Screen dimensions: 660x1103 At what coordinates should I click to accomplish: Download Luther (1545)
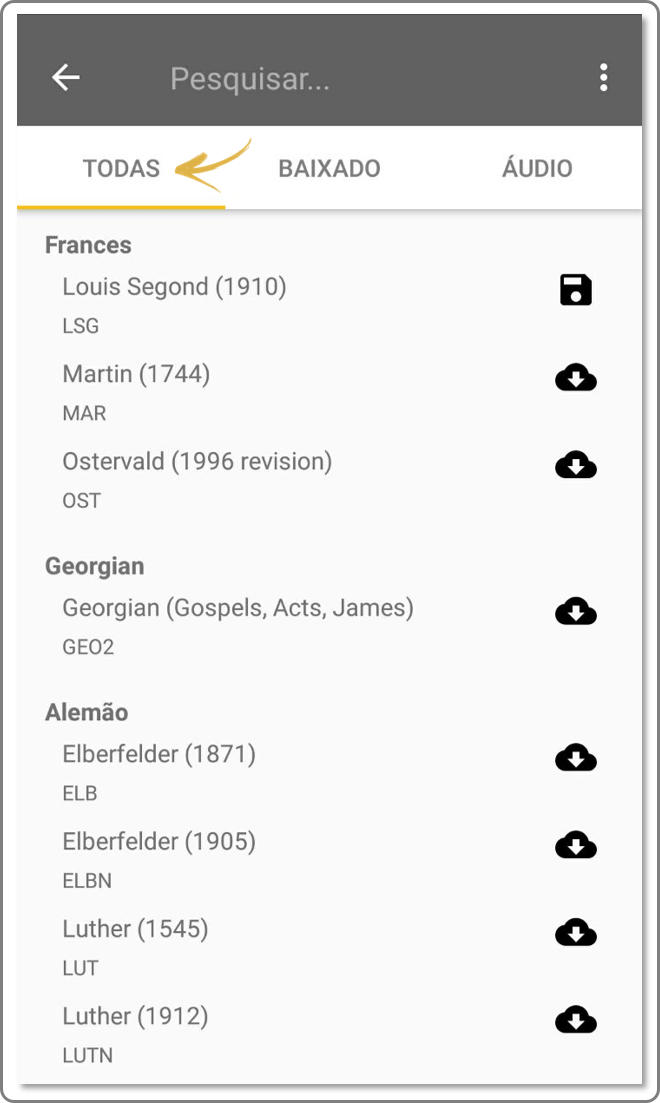click(x=576, y=933)
